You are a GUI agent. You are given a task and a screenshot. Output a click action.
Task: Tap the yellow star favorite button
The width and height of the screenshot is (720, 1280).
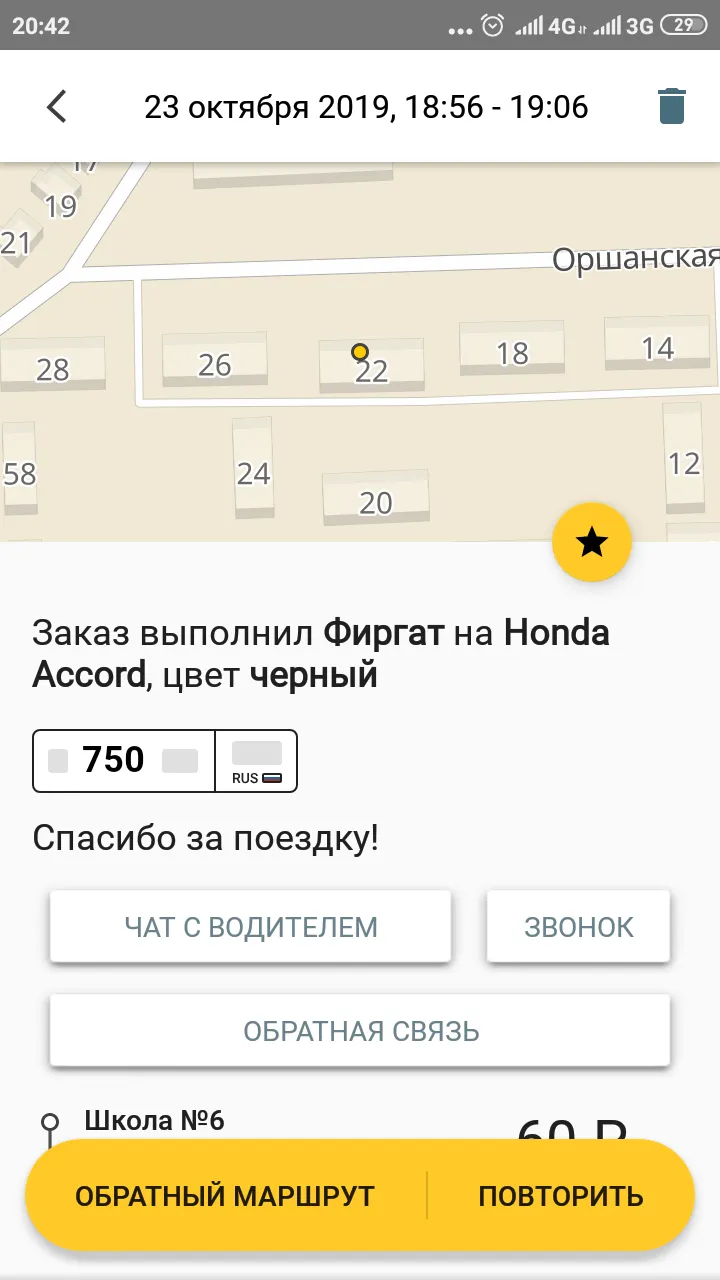tap(592, 543)
